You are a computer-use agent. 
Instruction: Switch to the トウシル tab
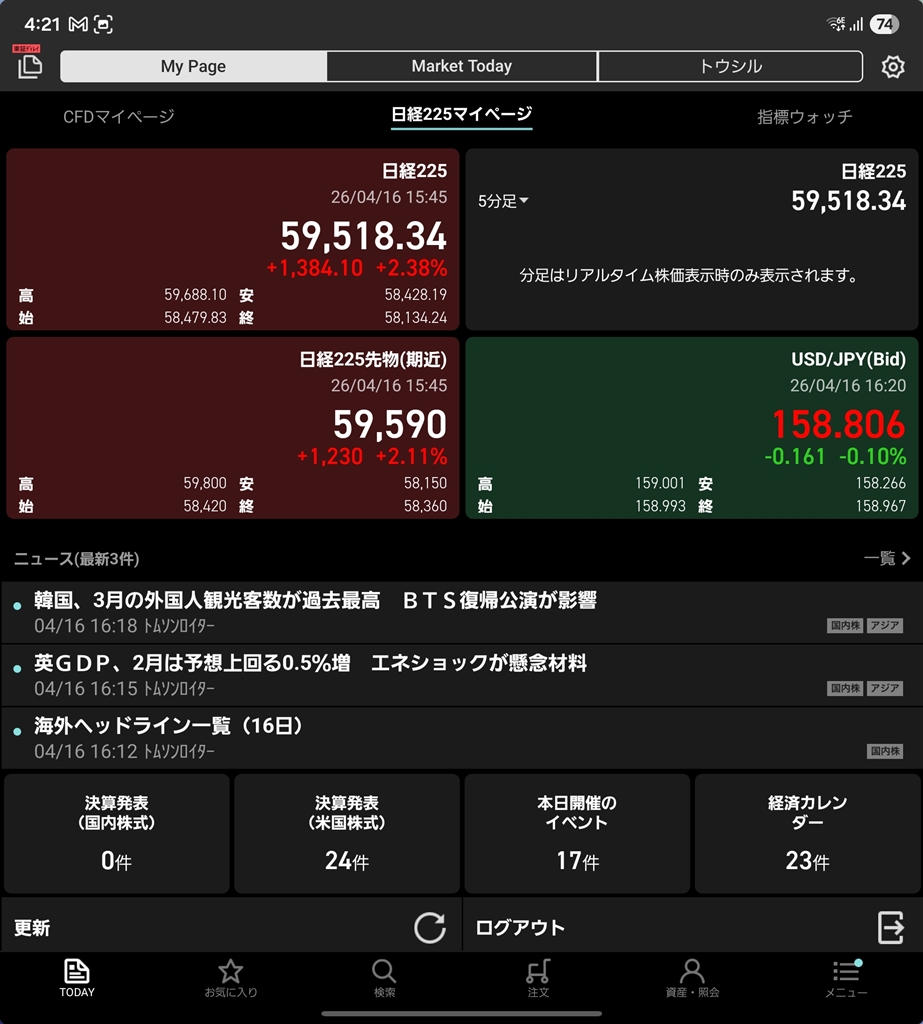click(x=730, y=67)
